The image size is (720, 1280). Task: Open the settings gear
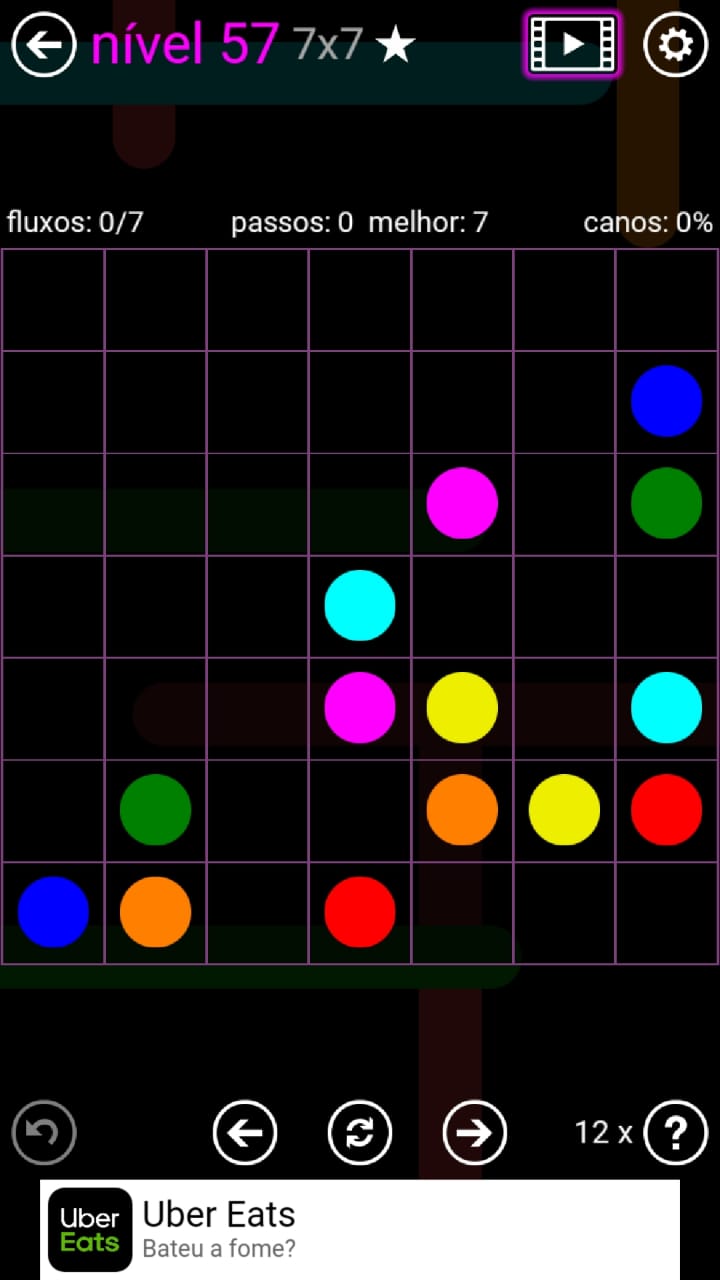675,44
